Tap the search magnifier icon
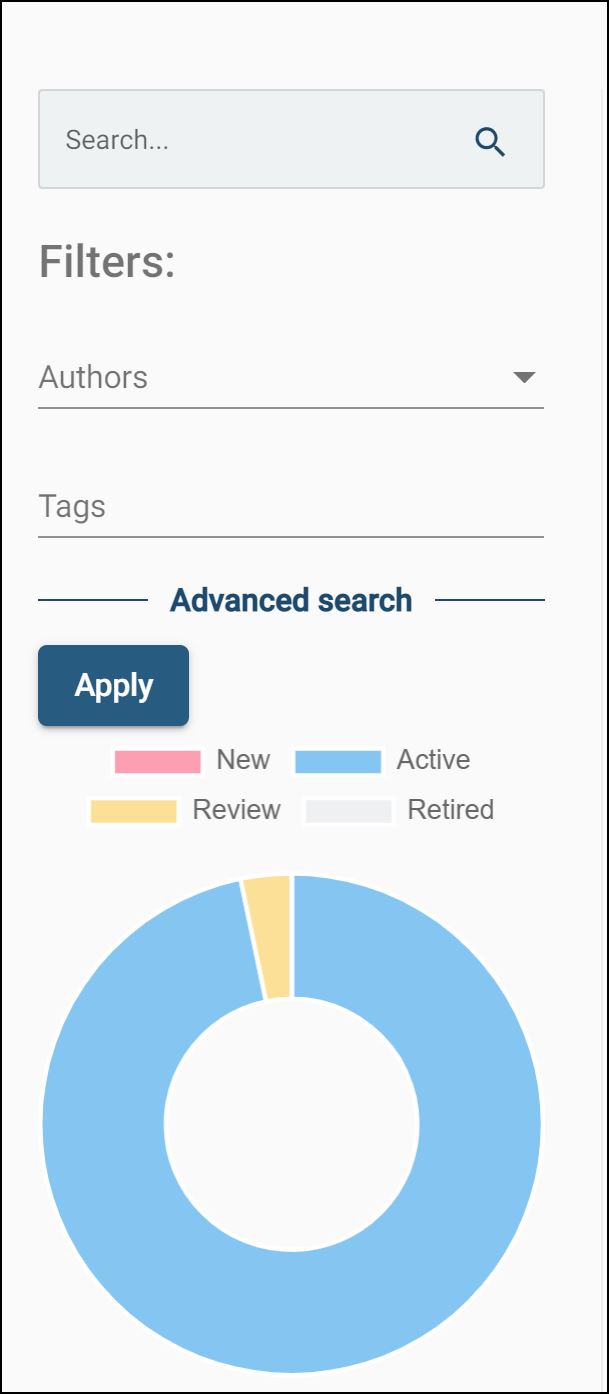 tap(490, 141)
